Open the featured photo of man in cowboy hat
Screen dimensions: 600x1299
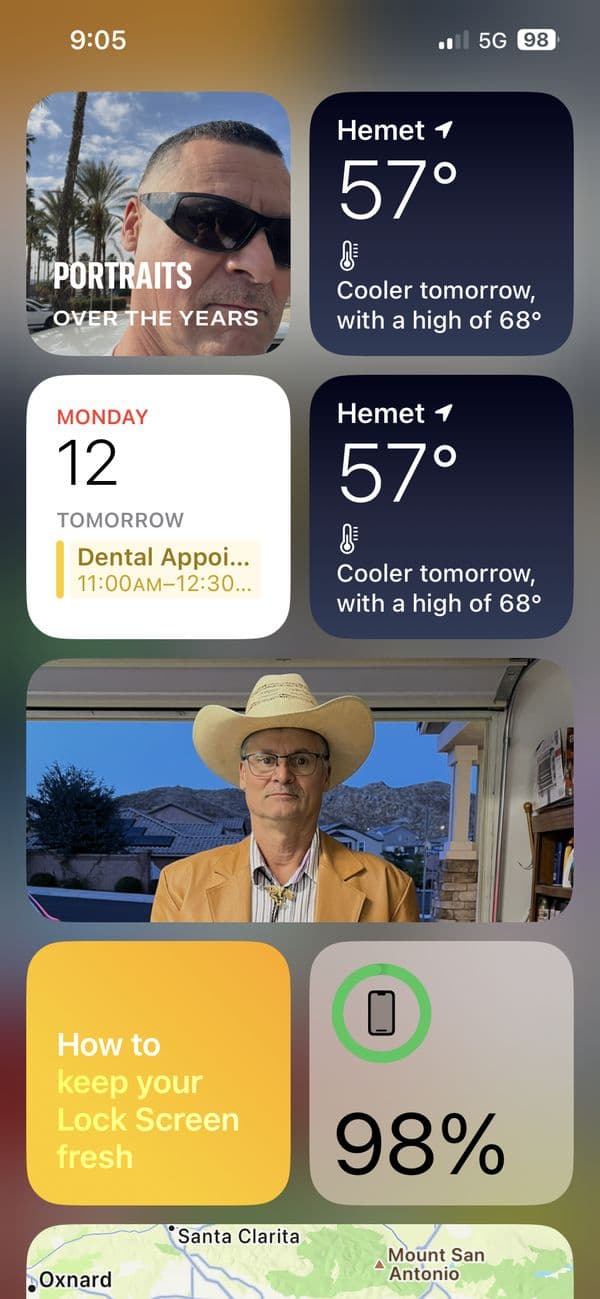coord(300,790)
